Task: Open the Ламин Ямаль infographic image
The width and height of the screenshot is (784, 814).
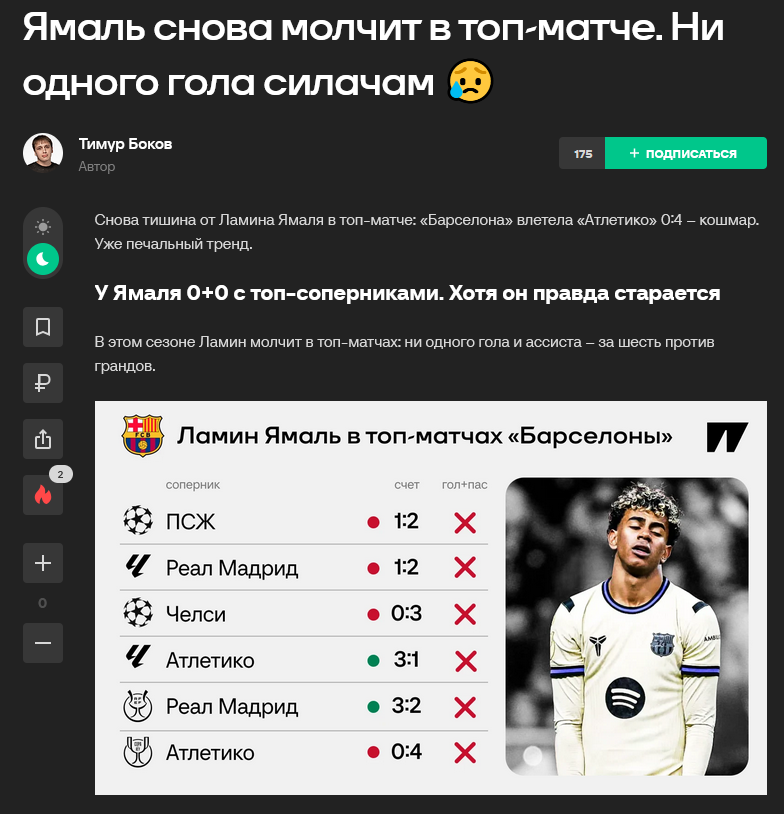Action: coord(430,598)
